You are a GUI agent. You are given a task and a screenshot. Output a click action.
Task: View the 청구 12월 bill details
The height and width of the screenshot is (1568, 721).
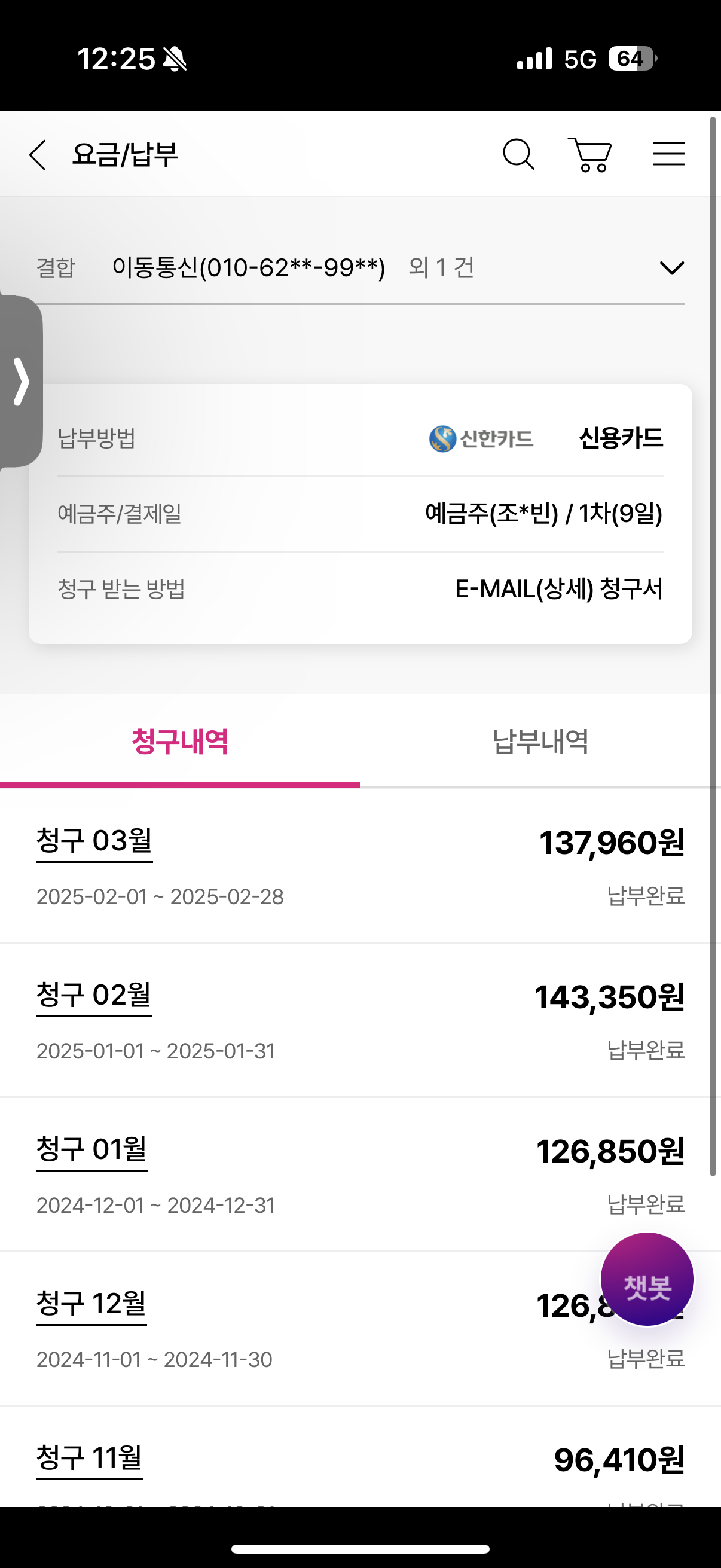click(91, 1304)
